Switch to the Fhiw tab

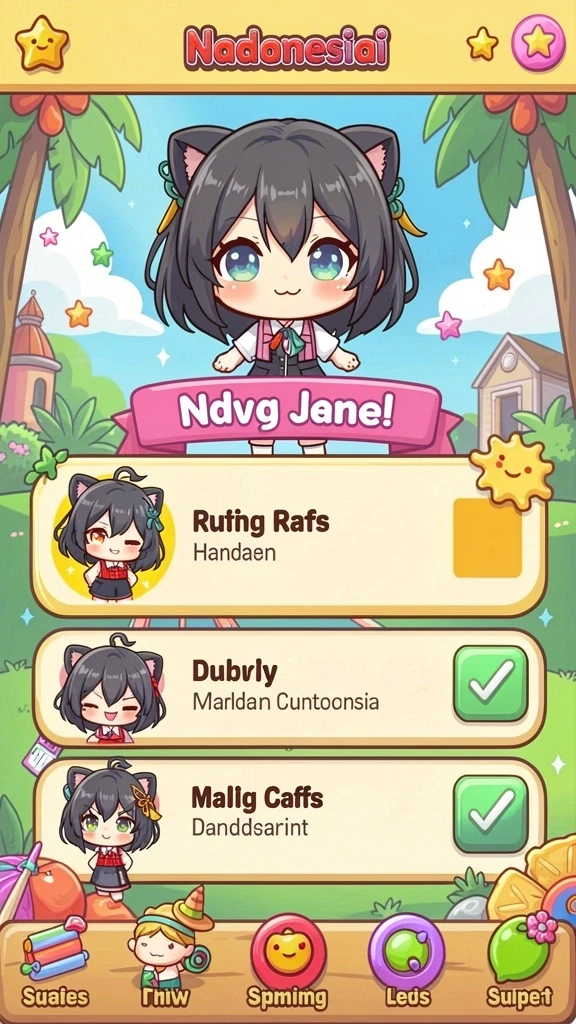tap(167, 969)
